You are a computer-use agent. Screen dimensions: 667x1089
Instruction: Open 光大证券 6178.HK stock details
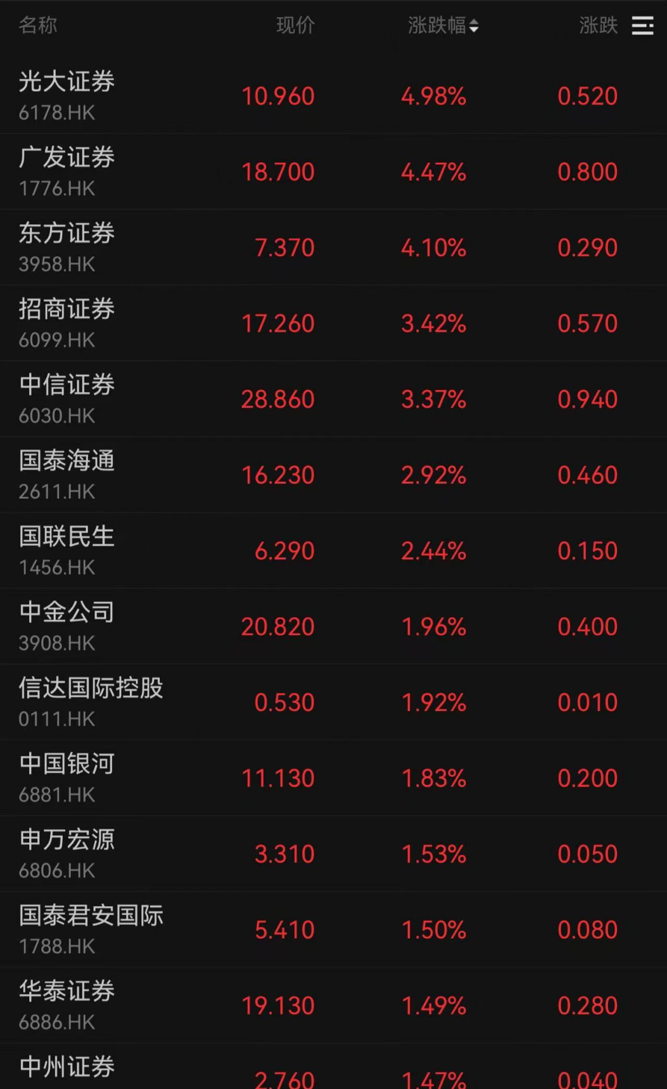[334, 96]
